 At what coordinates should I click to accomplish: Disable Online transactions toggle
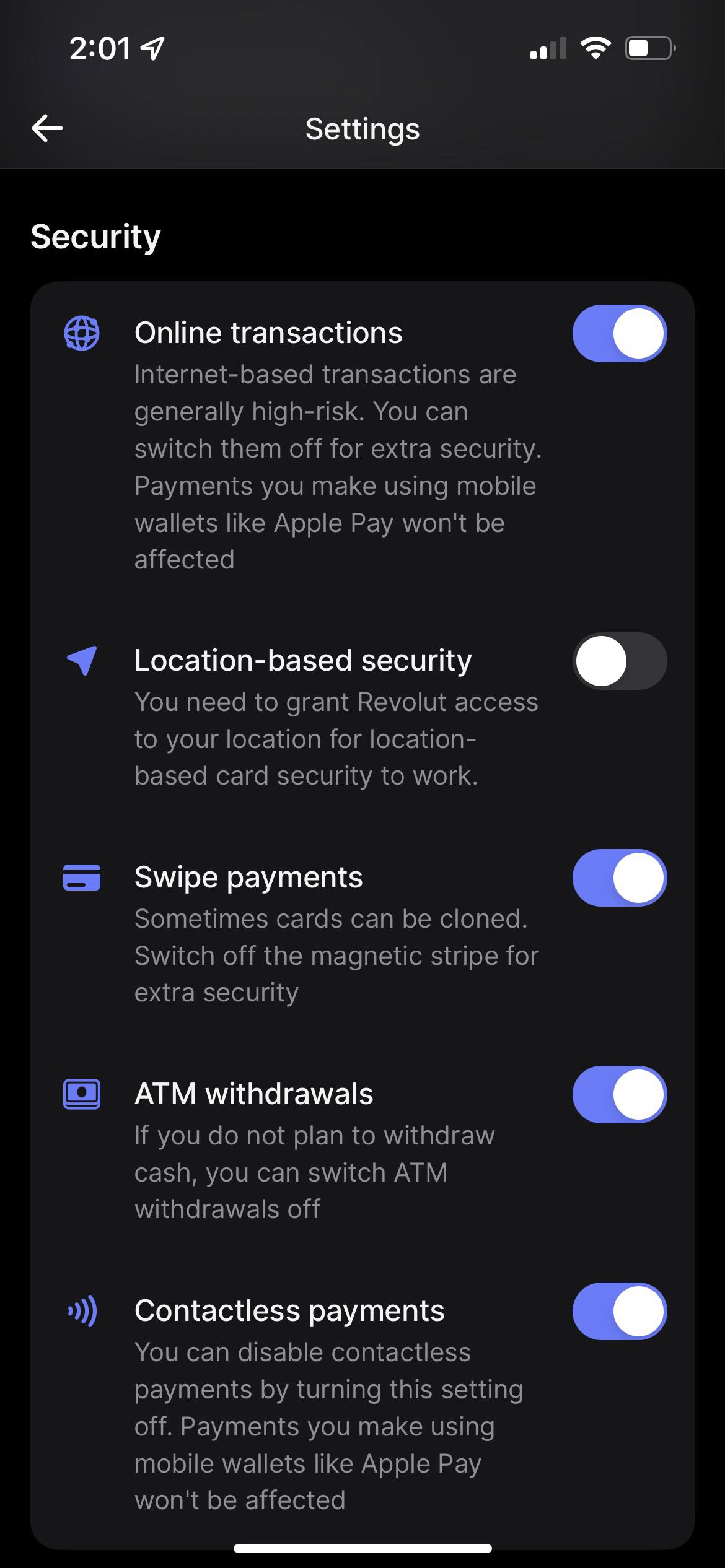[x=619, y=333]
